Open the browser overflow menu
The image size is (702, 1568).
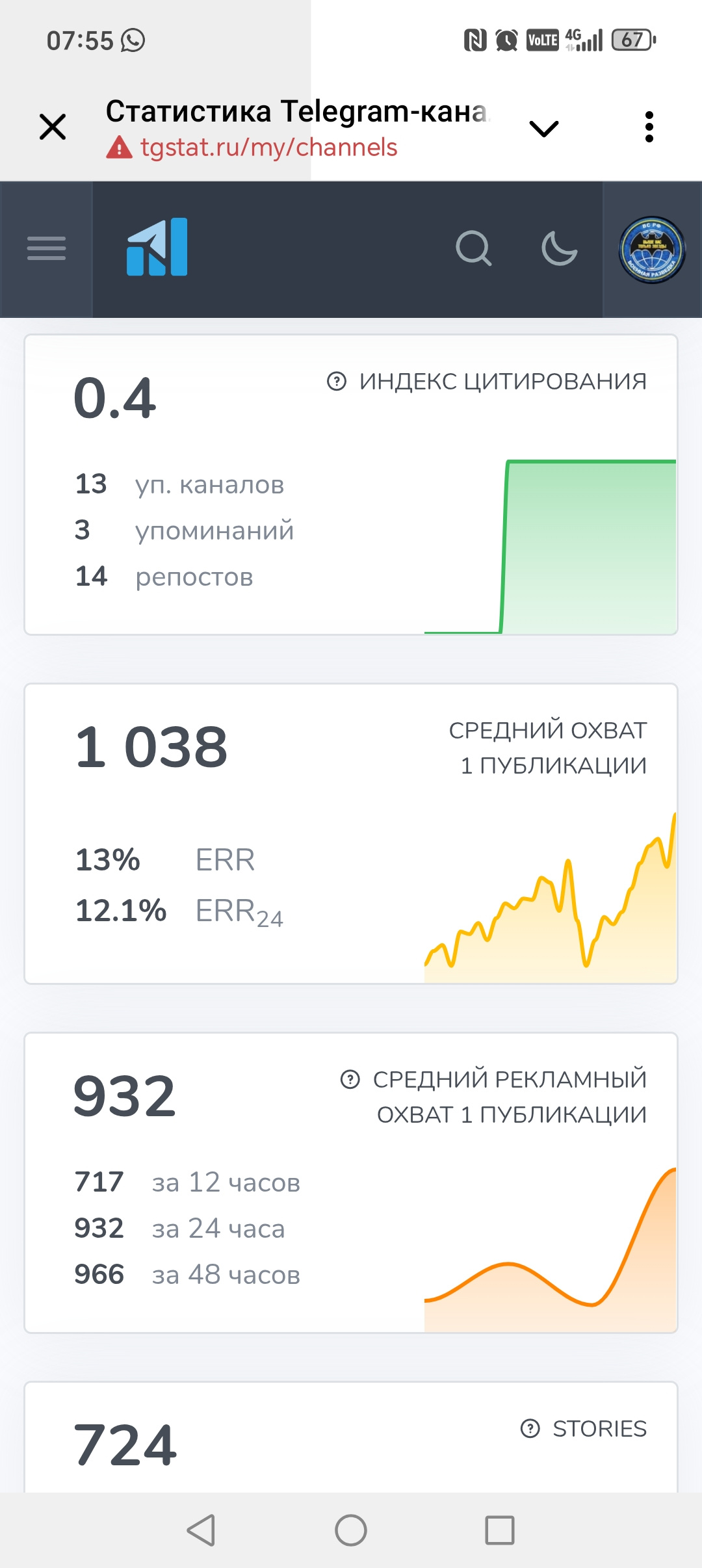[649, 127]
